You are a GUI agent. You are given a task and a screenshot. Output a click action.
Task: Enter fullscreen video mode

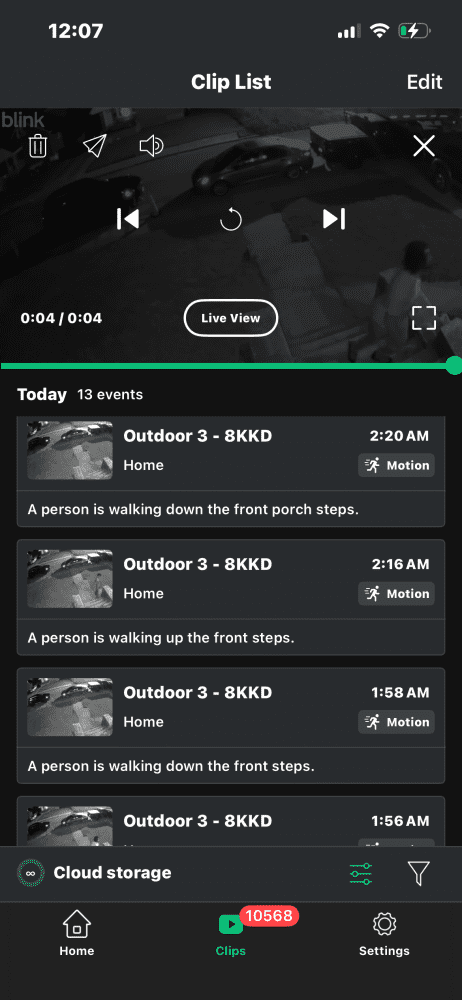click(x=424, y=318)
